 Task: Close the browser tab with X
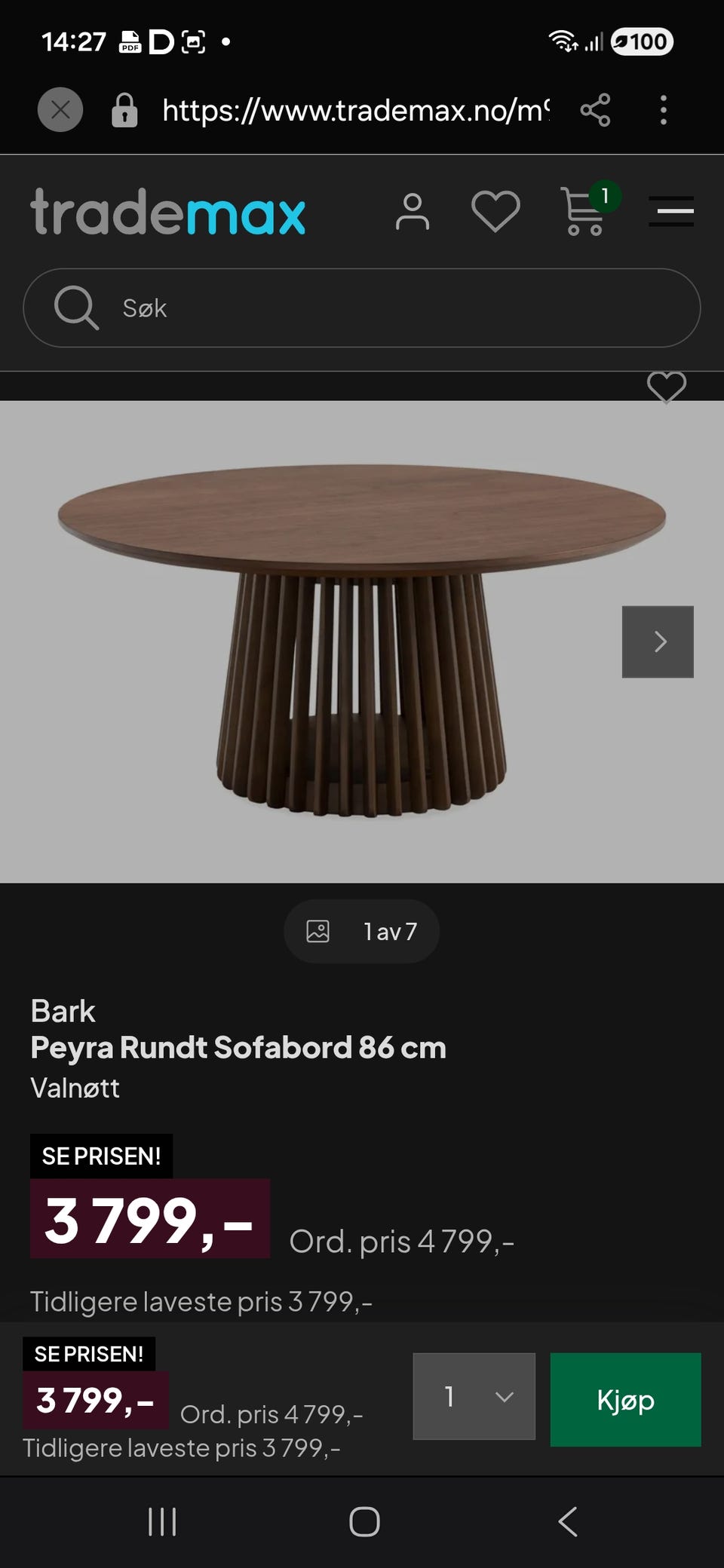(60, 110)
